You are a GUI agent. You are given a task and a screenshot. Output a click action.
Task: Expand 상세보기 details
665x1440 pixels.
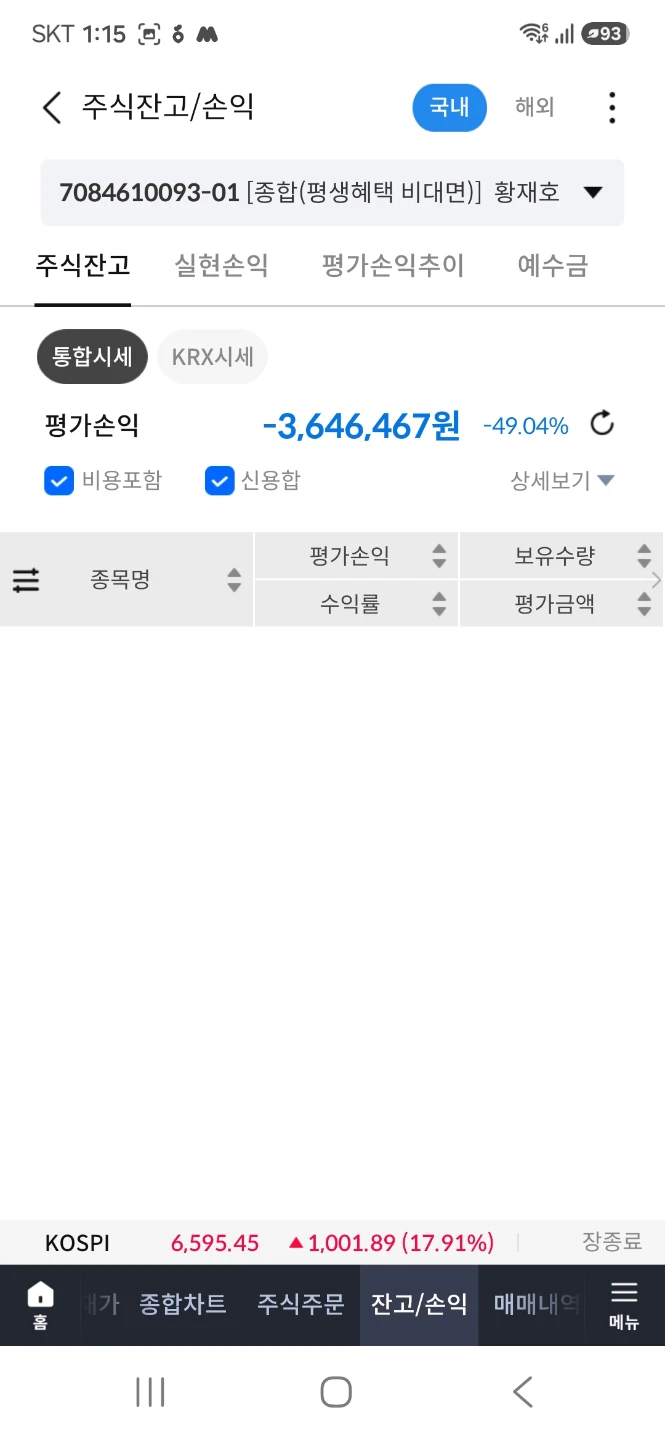[x=562, y=481]
